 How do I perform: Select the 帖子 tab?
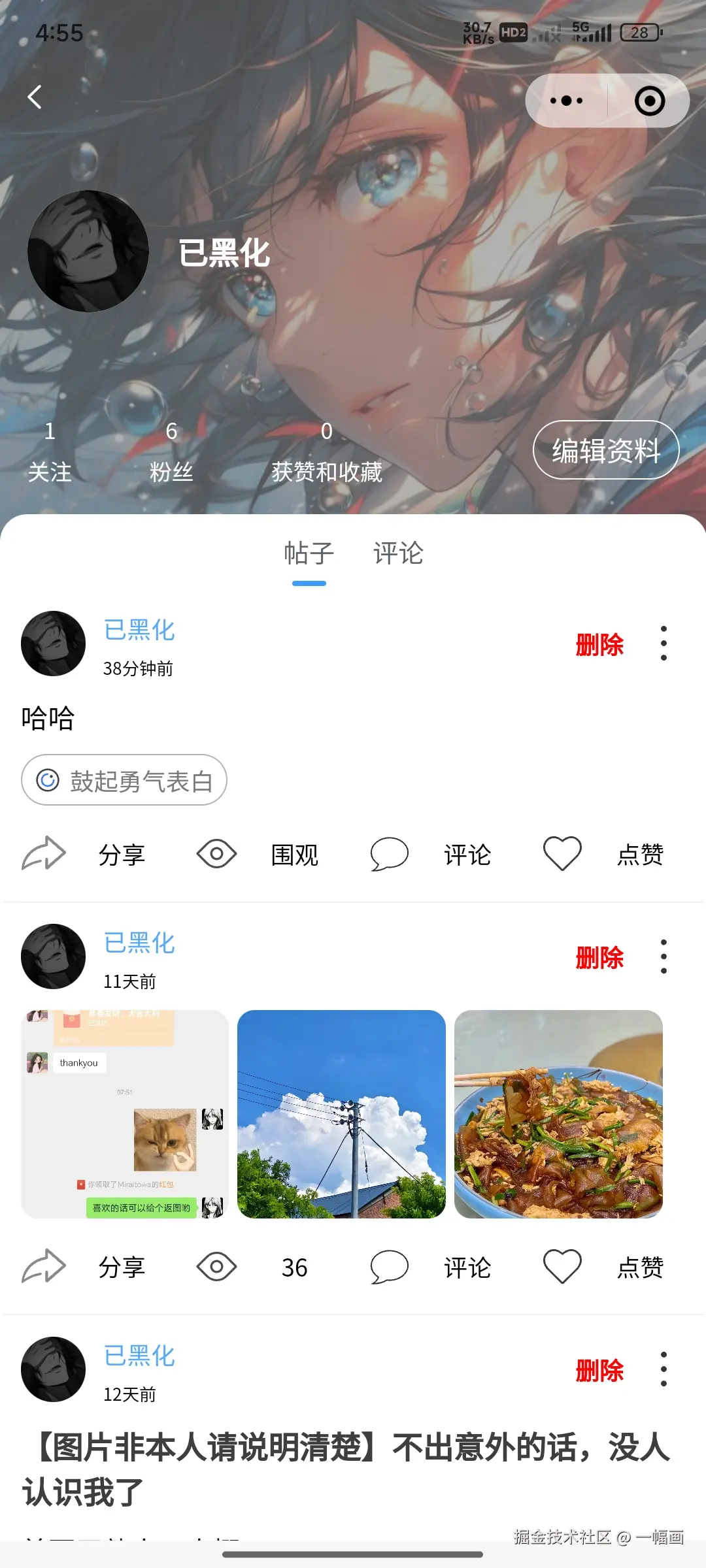click(309, 553)
